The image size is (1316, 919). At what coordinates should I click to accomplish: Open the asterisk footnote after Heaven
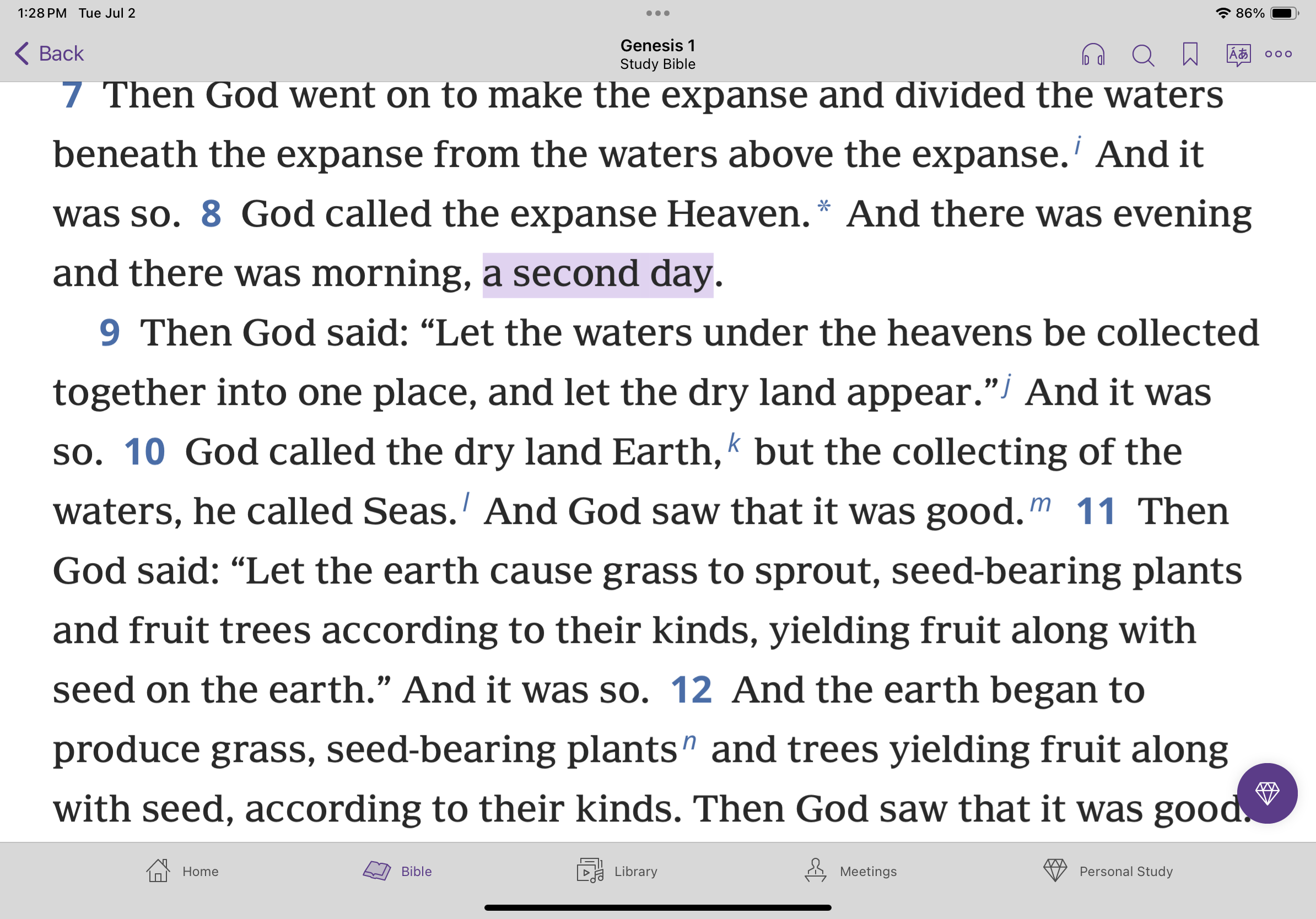point(824,206)
